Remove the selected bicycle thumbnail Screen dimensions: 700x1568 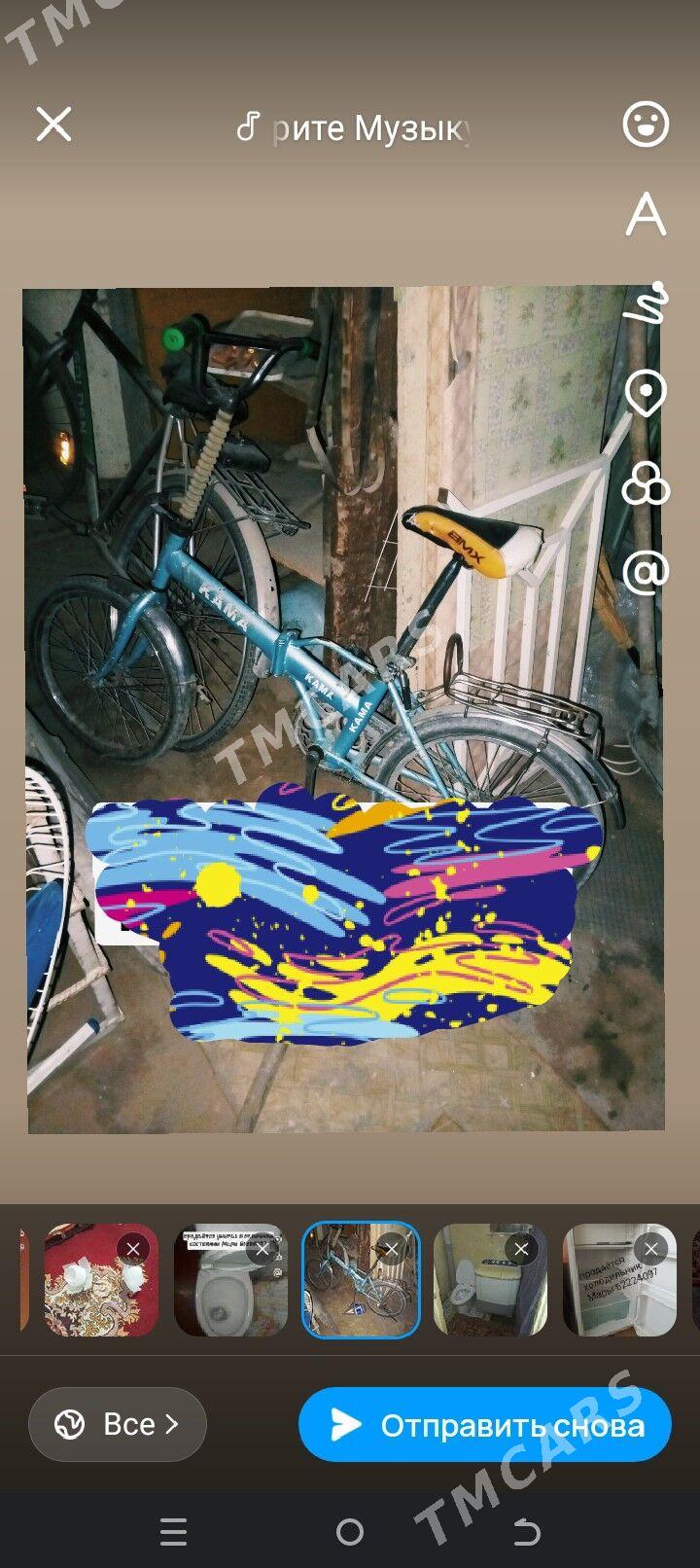pos(392,1249)
